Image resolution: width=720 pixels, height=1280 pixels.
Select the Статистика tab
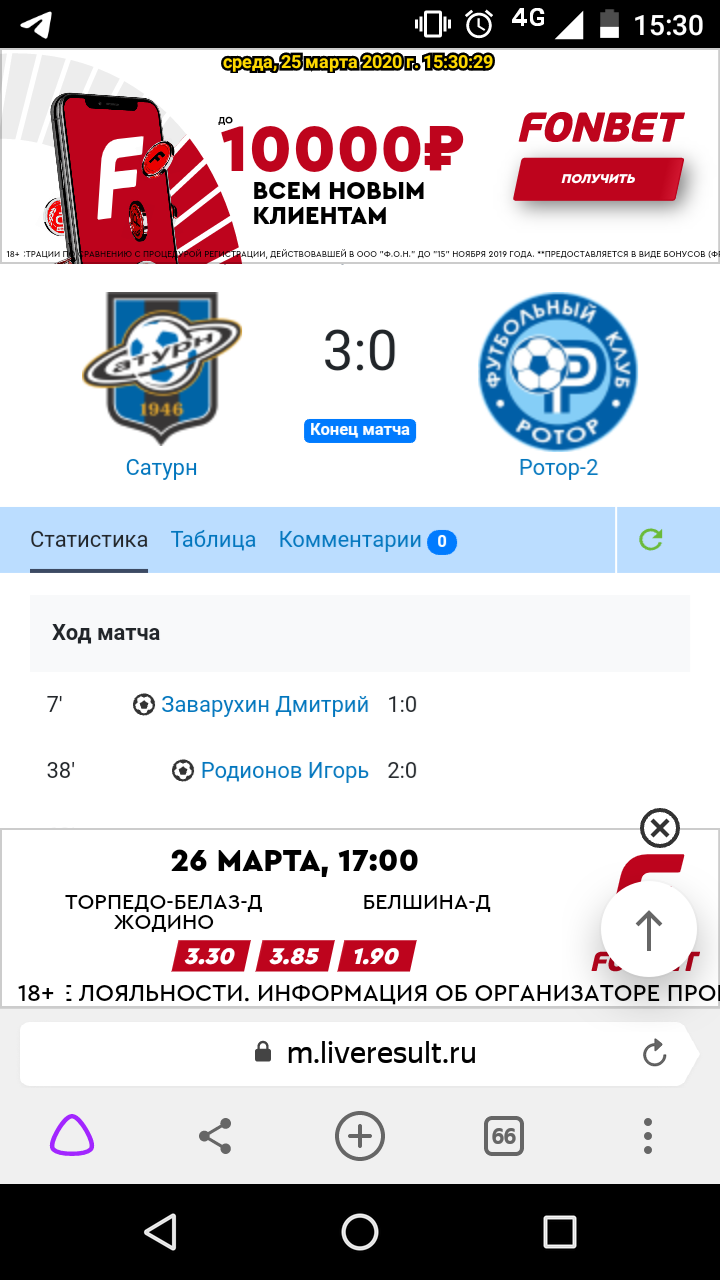click(89, 540)
